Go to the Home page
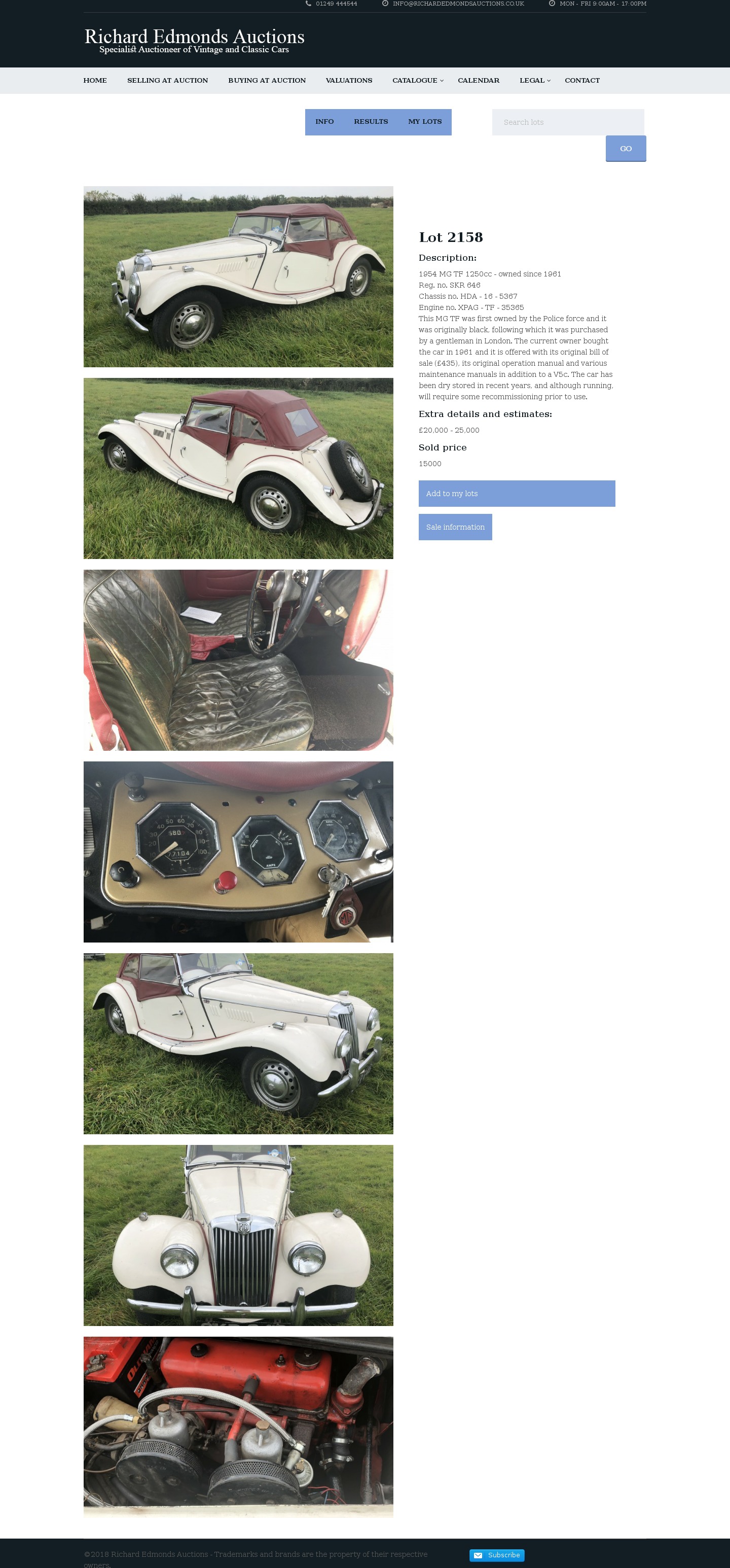 (x=95, y=80)
